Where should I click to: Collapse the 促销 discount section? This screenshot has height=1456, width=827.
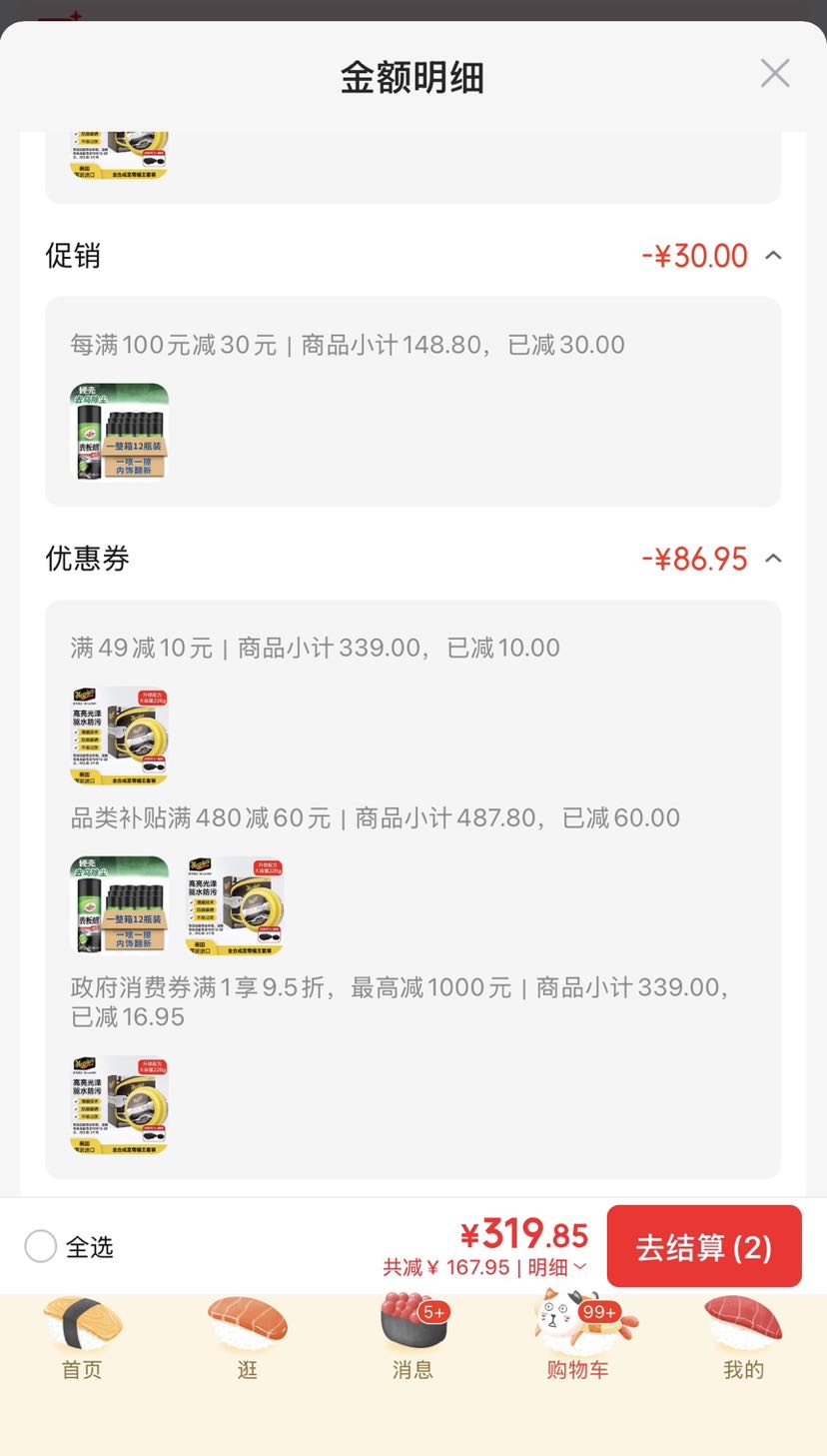(773, 256)
